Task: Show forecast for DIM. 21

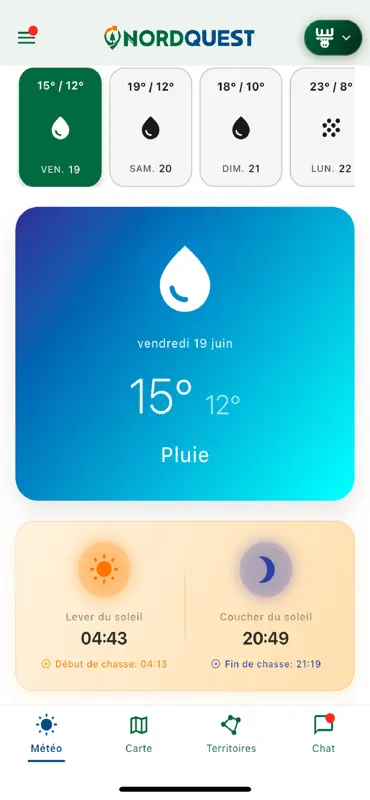Action: (x=241, y=127)
